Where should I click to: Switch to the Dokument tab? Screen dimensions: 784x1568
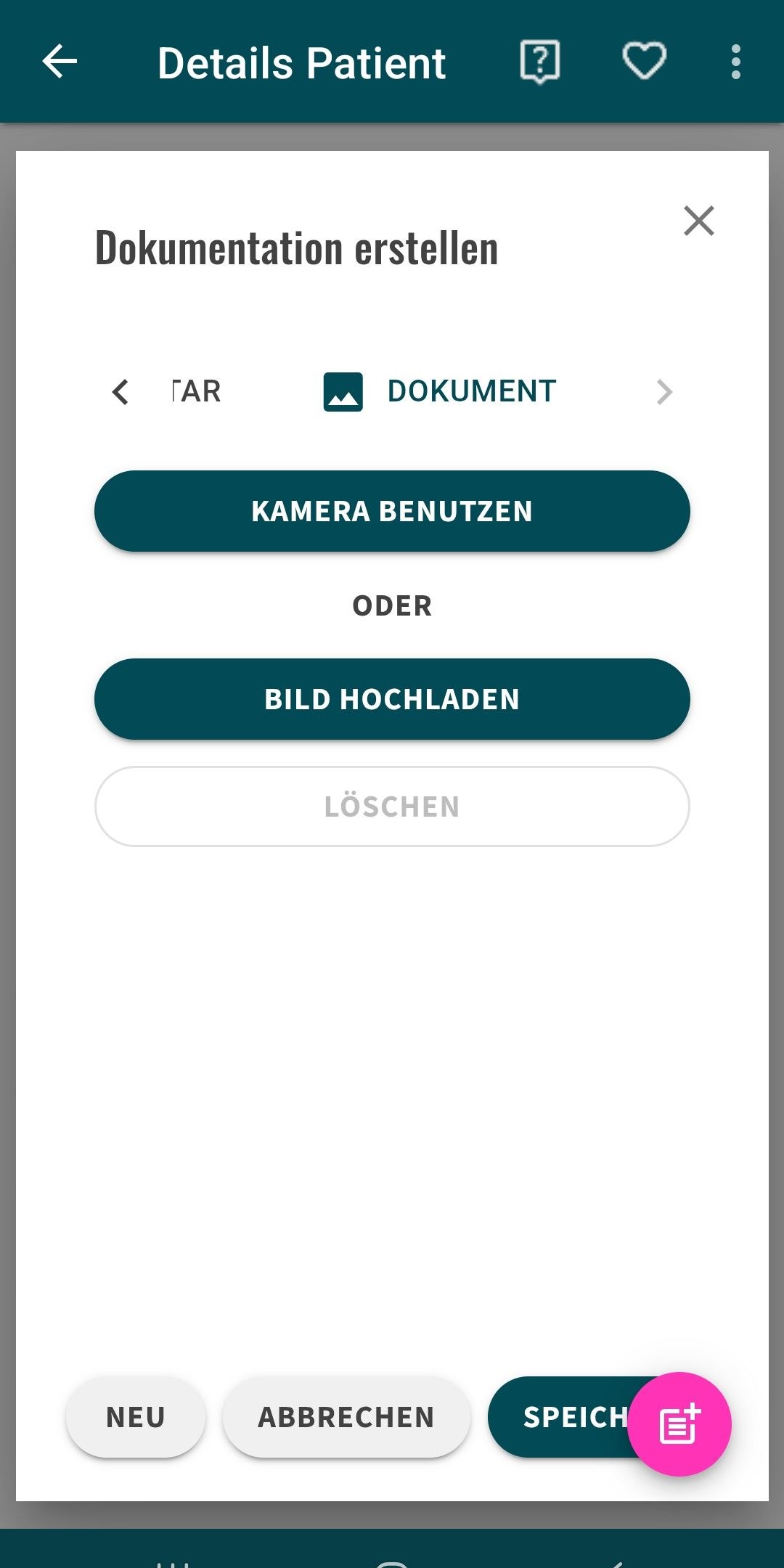click(440, 392)
